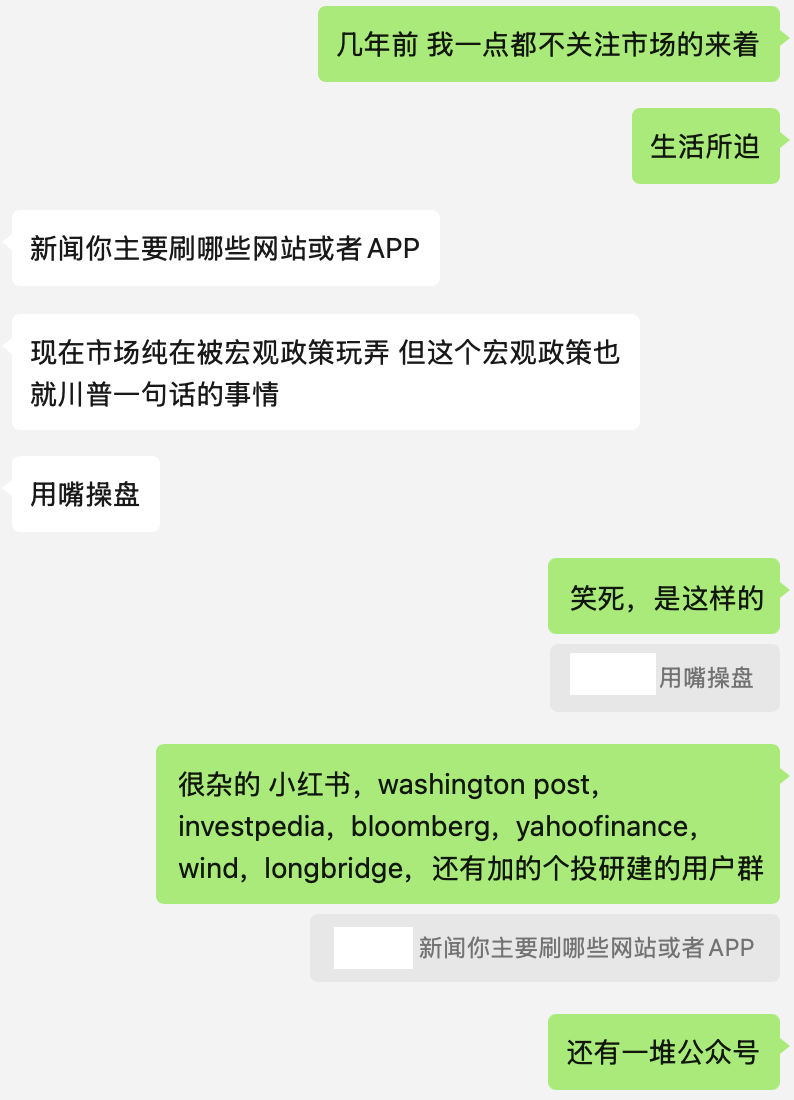Click the bubble 几年前 我一点都不关注市场的来着
Viewport: 794px width, 1100px height.
tap(549, 45)
